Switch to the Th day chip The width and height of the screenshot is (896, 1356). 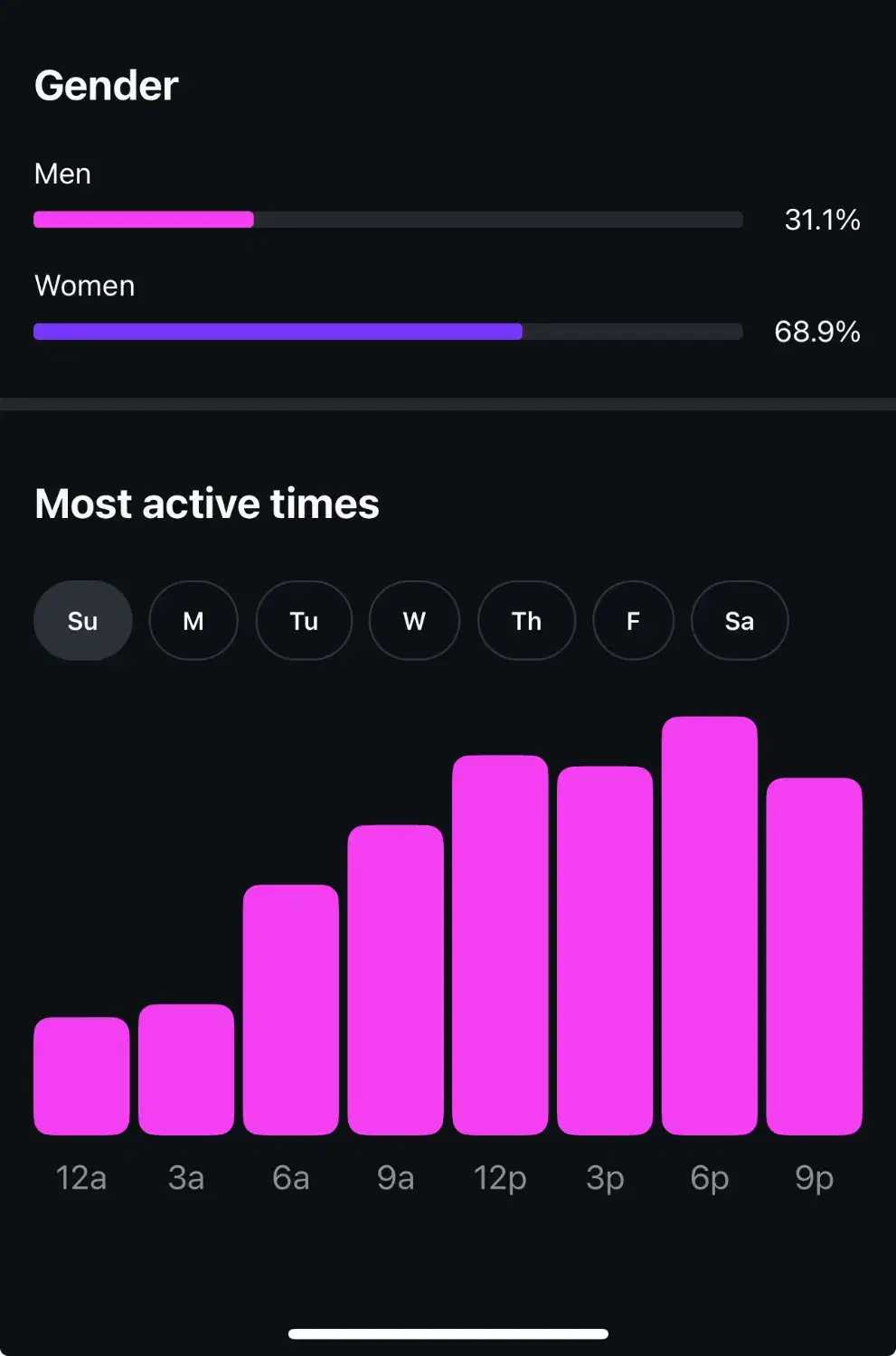point(526,621)
